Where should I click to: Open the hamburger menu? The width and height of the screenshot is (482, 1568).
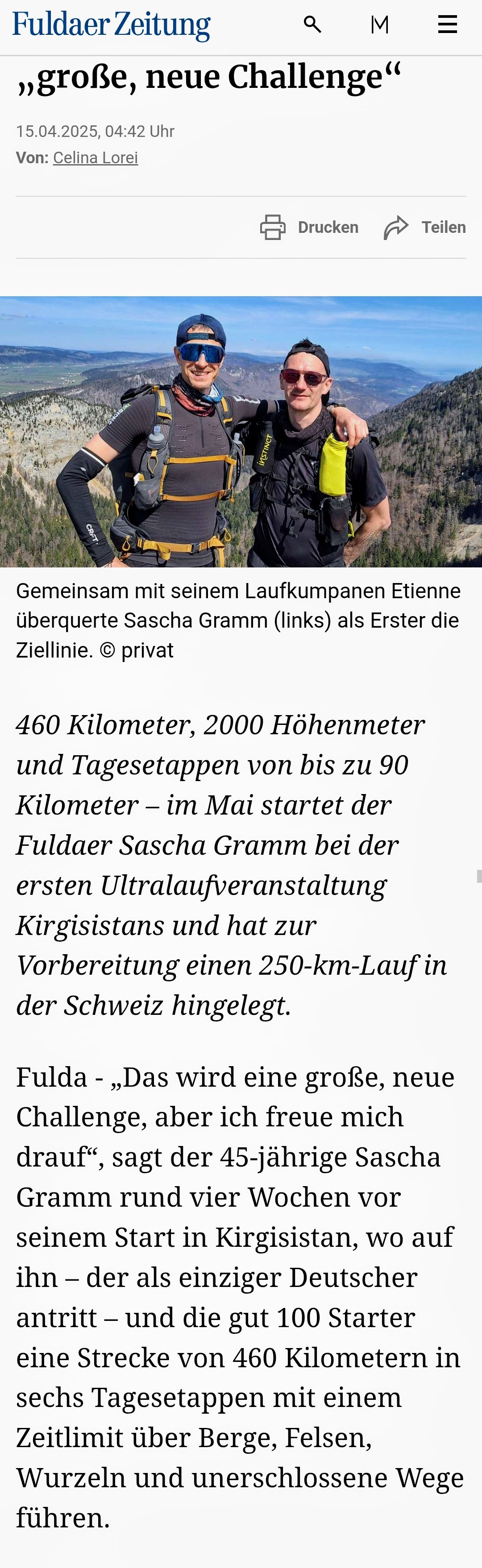(x=447, y=25)
